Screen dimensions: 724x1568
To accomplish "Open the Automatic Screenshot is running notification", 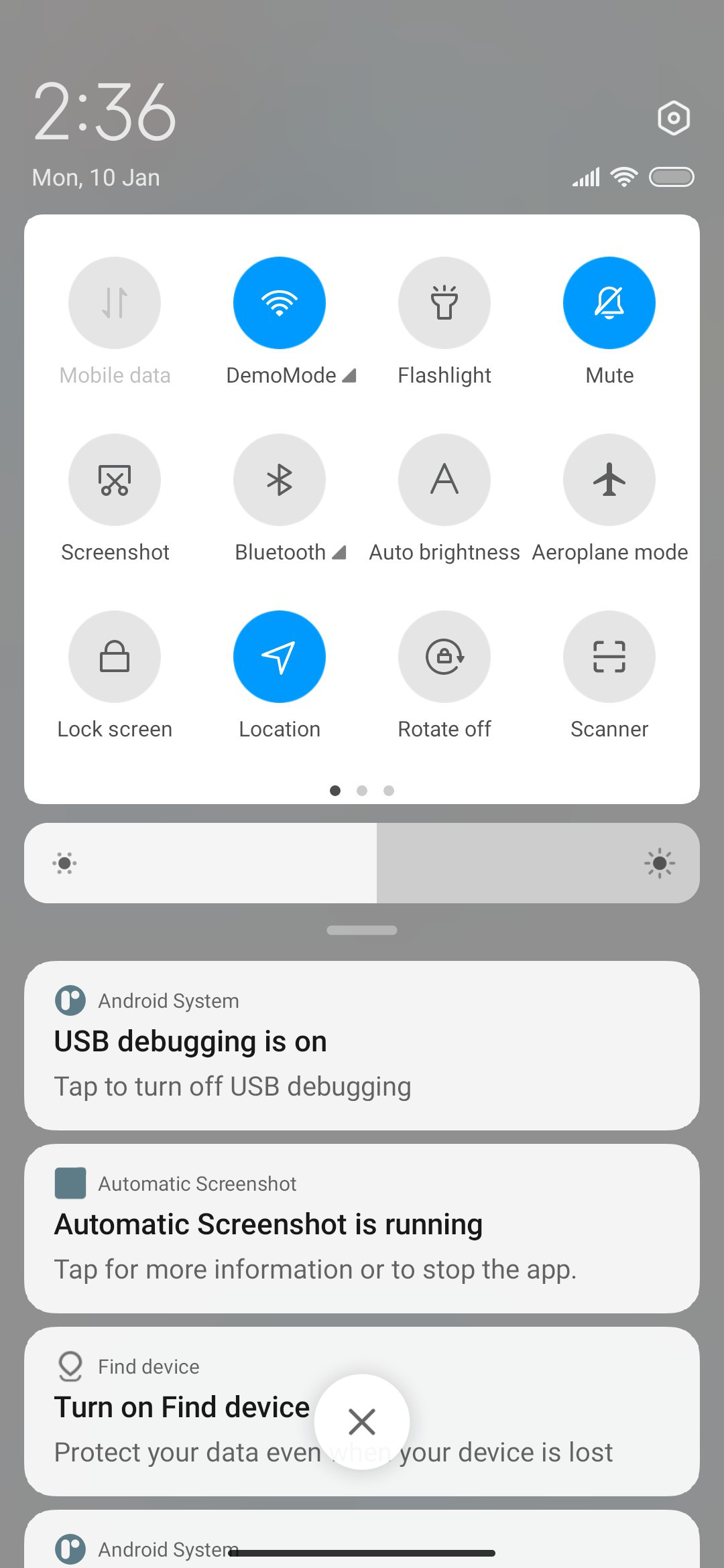I will 362,1229.
